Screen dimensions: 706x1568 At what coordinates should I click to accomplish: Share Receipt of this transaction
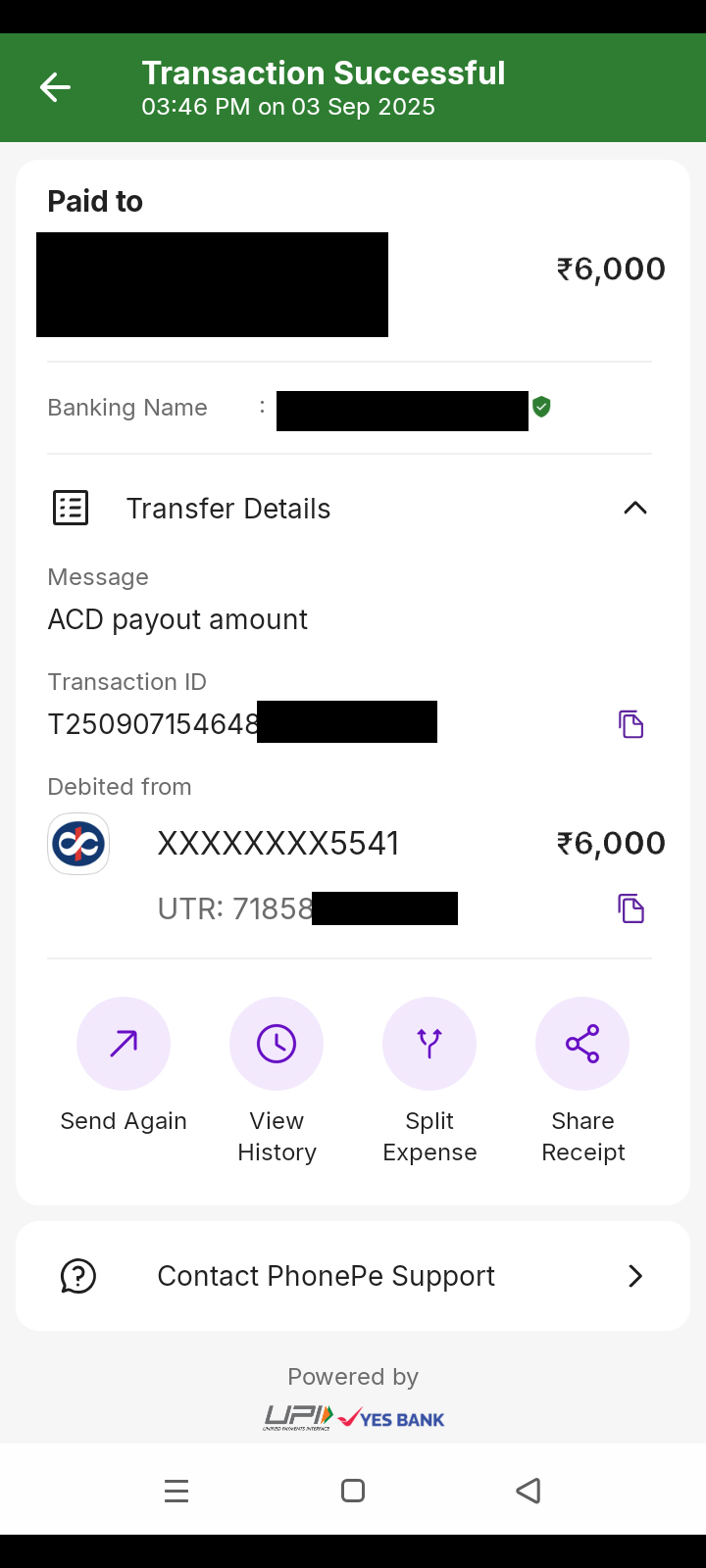coord(582,1045)
